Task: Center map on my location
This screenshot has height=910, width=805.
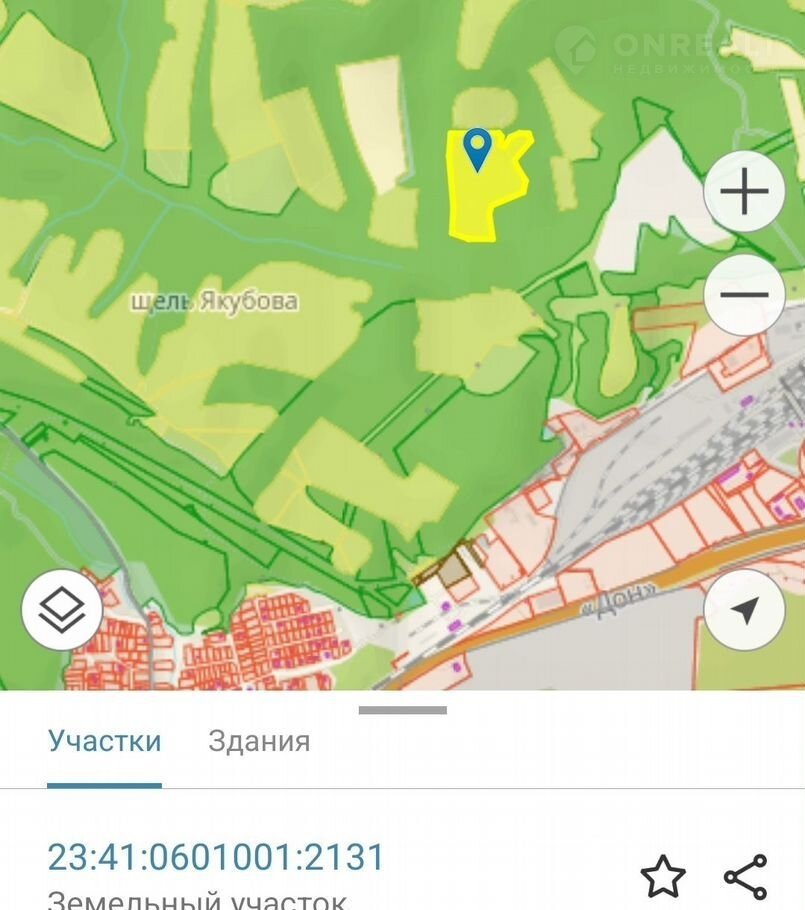Action: (x=744, y=610)
